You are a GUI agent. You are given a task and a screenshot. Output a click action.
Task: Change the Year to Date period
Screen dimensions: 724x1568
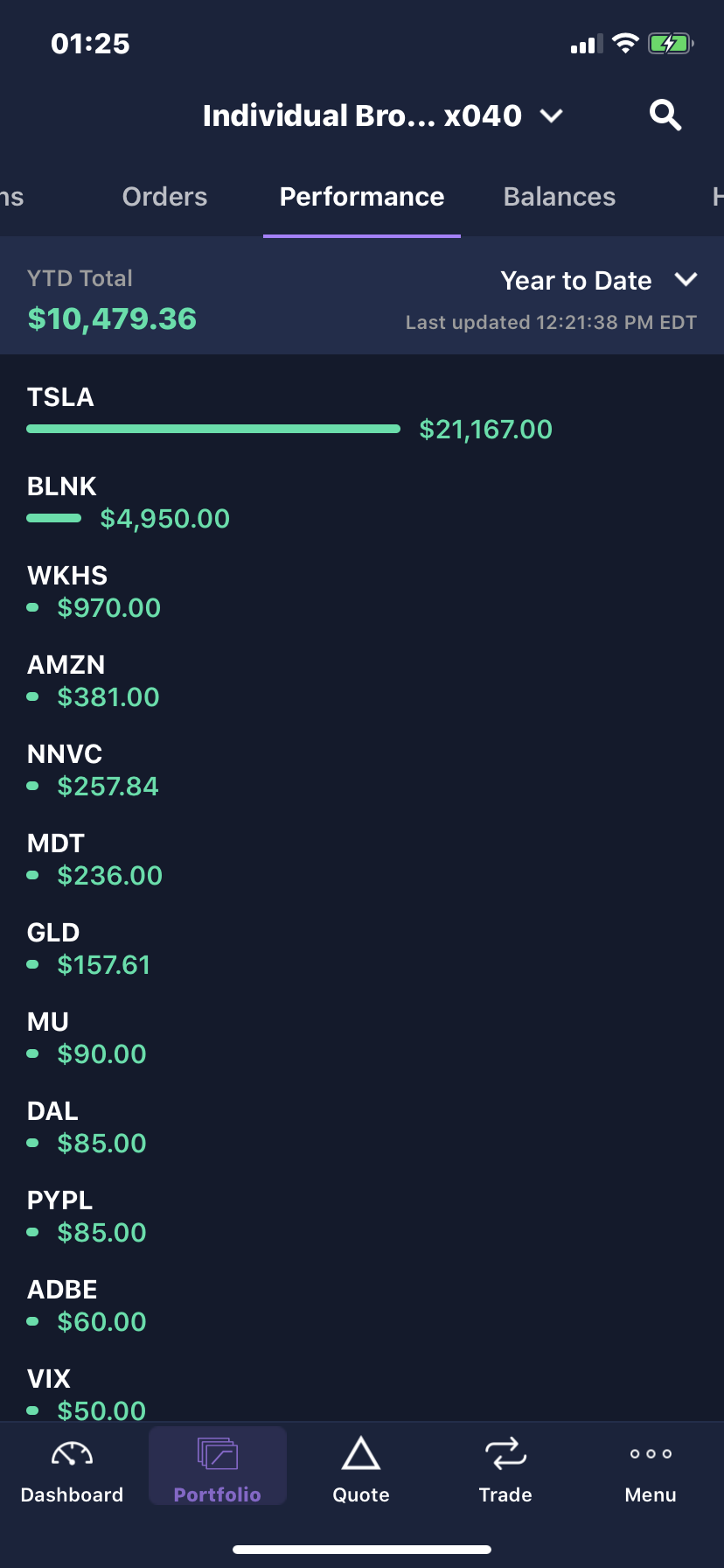(598, 281)
